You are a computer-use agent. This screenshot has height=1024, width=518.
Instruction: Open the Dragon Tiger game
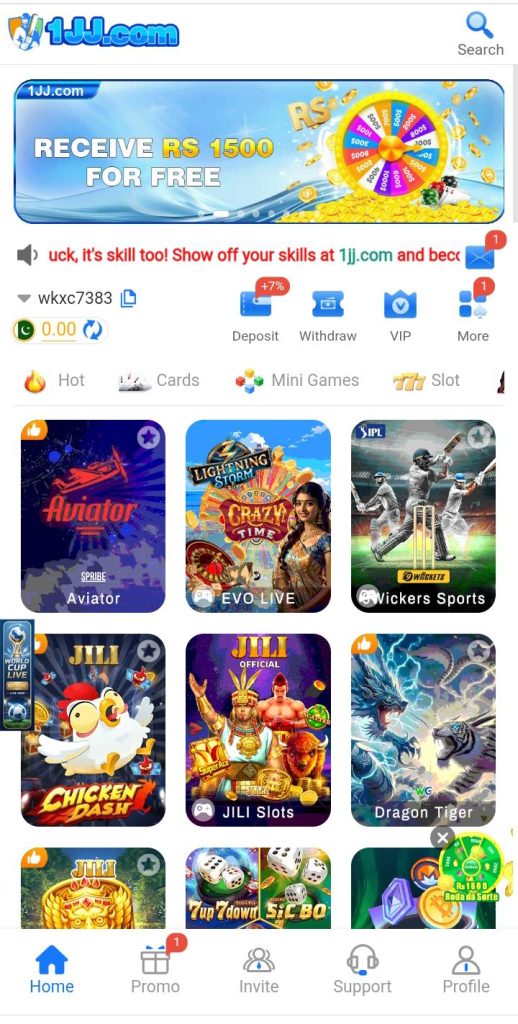(423, 730)
